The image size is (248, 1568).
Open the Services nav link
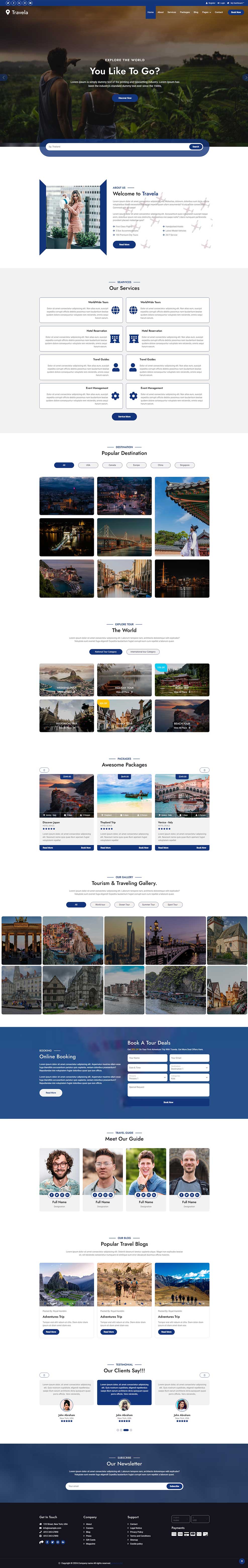[172, 12]
